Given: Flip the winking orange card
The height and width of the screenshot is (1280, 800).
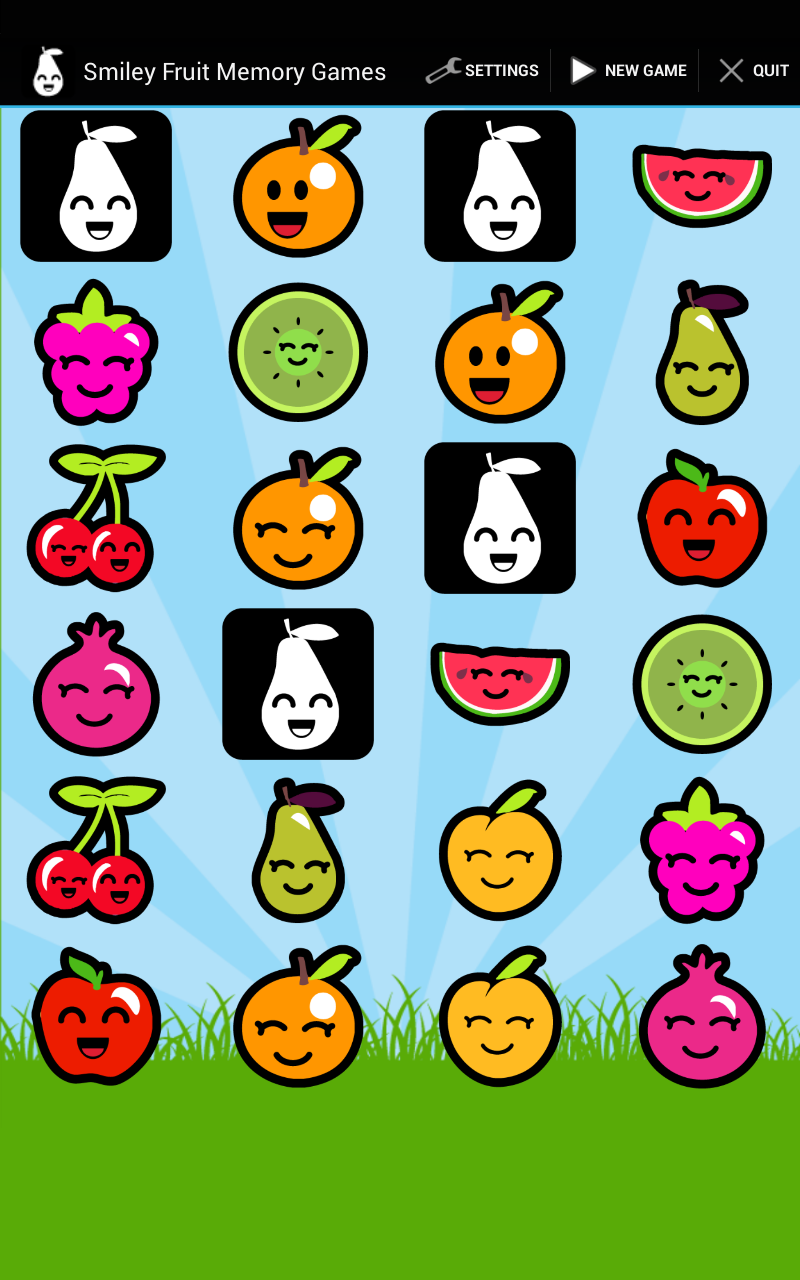Looking at the screenshot, I should click(298, 519).
